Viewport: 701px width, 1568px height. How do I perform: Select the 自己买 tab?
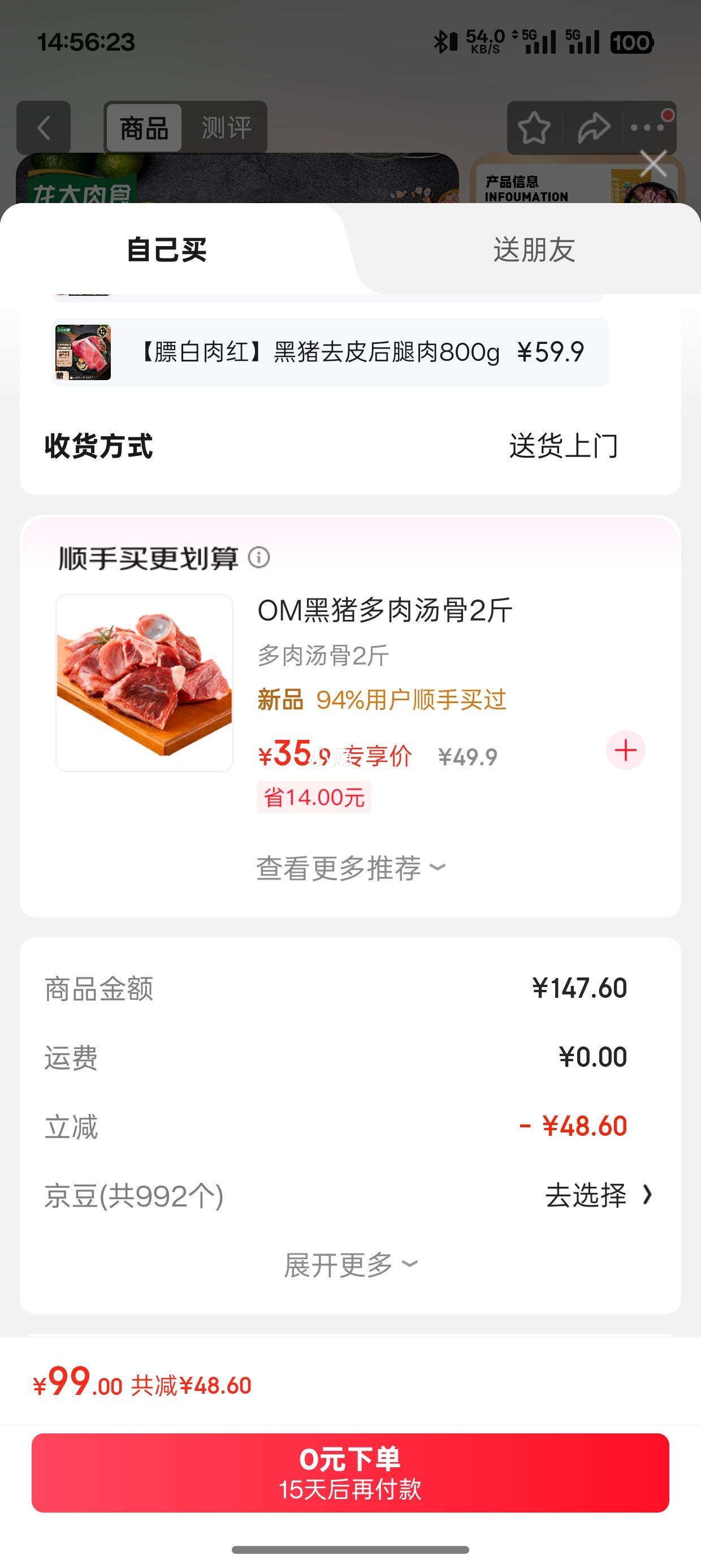click(167, 250)
